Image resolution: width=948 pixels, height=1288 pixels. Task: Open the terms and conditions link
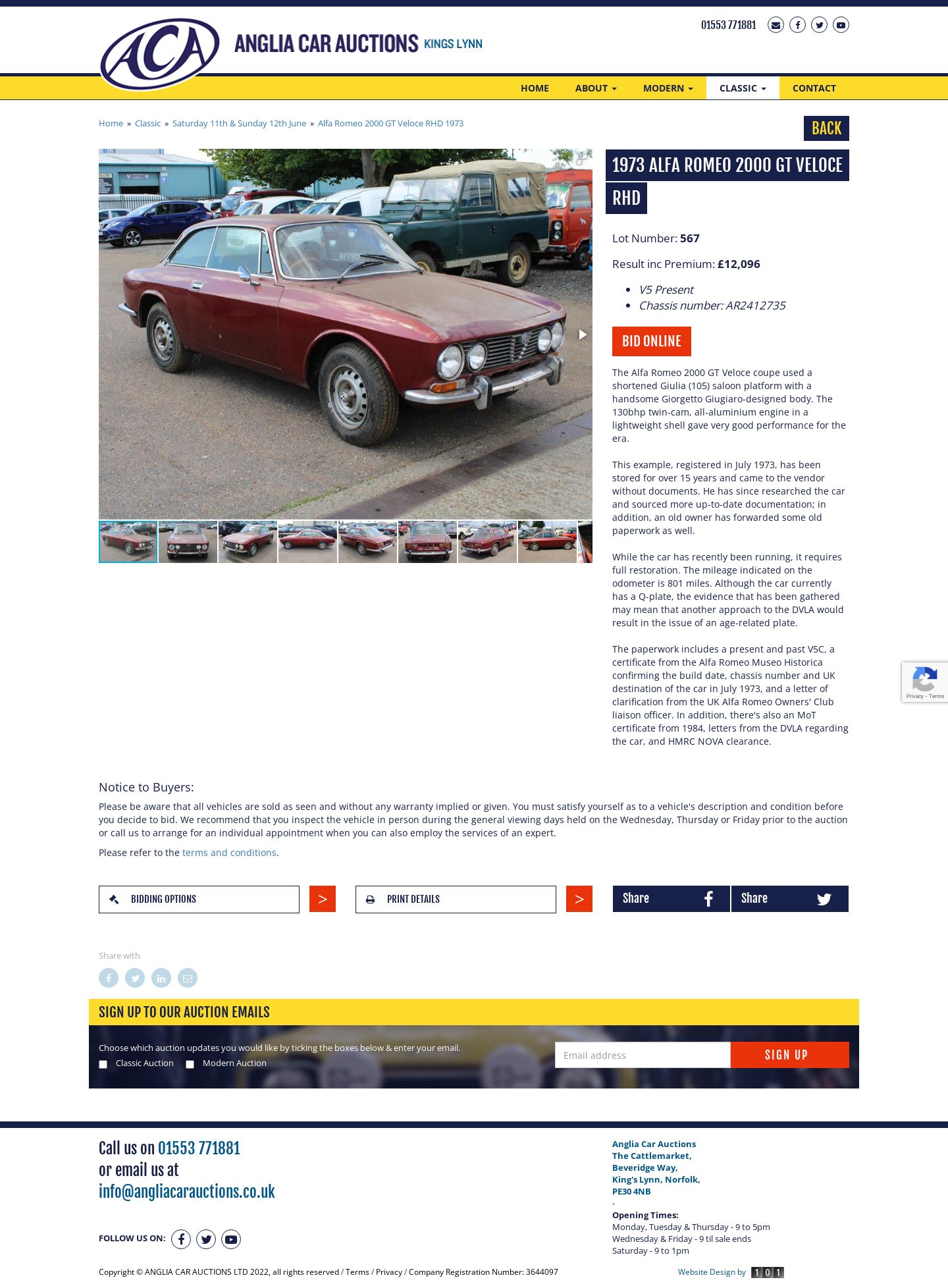(229, 853)
